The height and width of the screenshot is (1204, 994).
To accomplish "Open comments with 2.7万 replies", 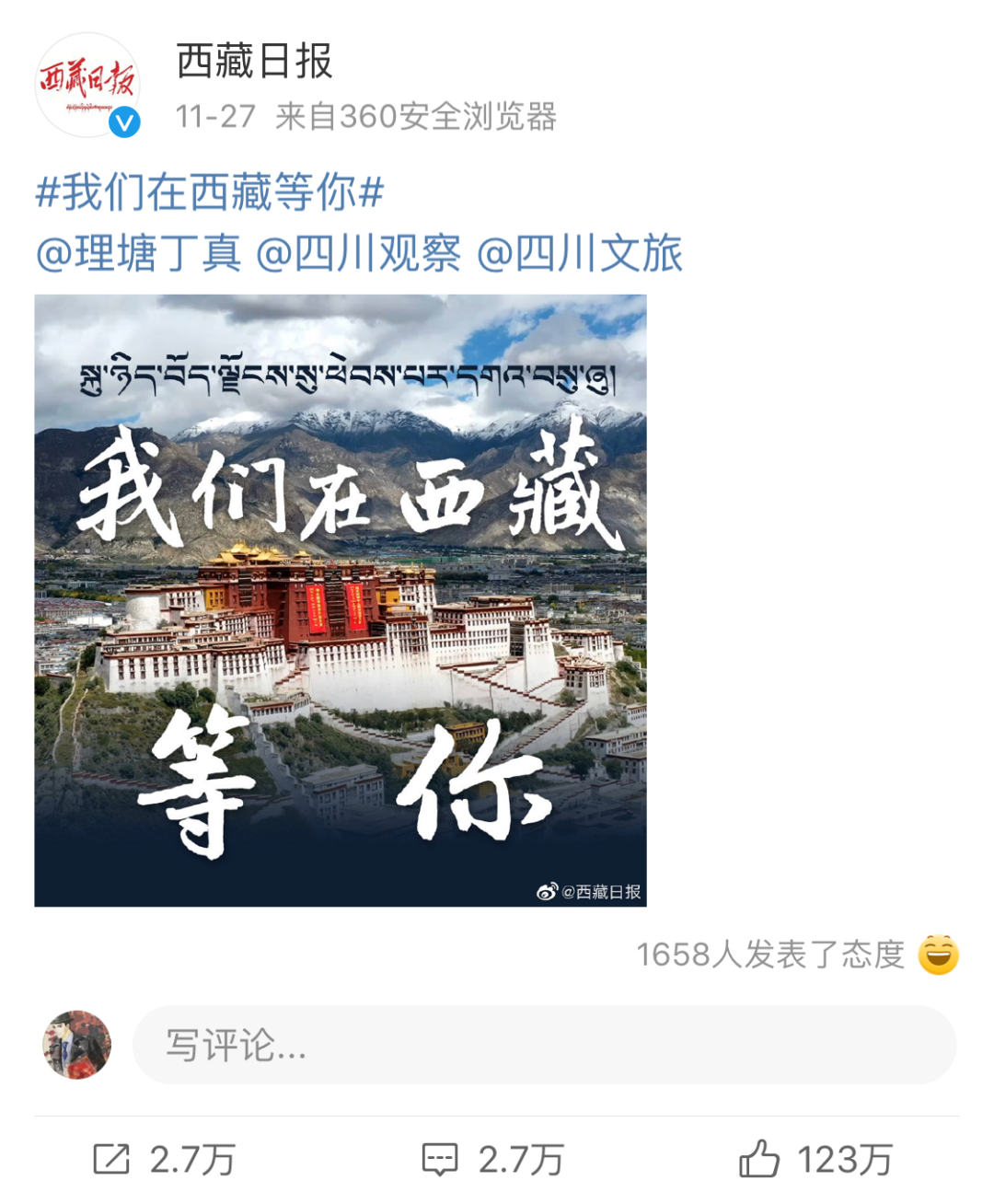I will point(492,1160).
